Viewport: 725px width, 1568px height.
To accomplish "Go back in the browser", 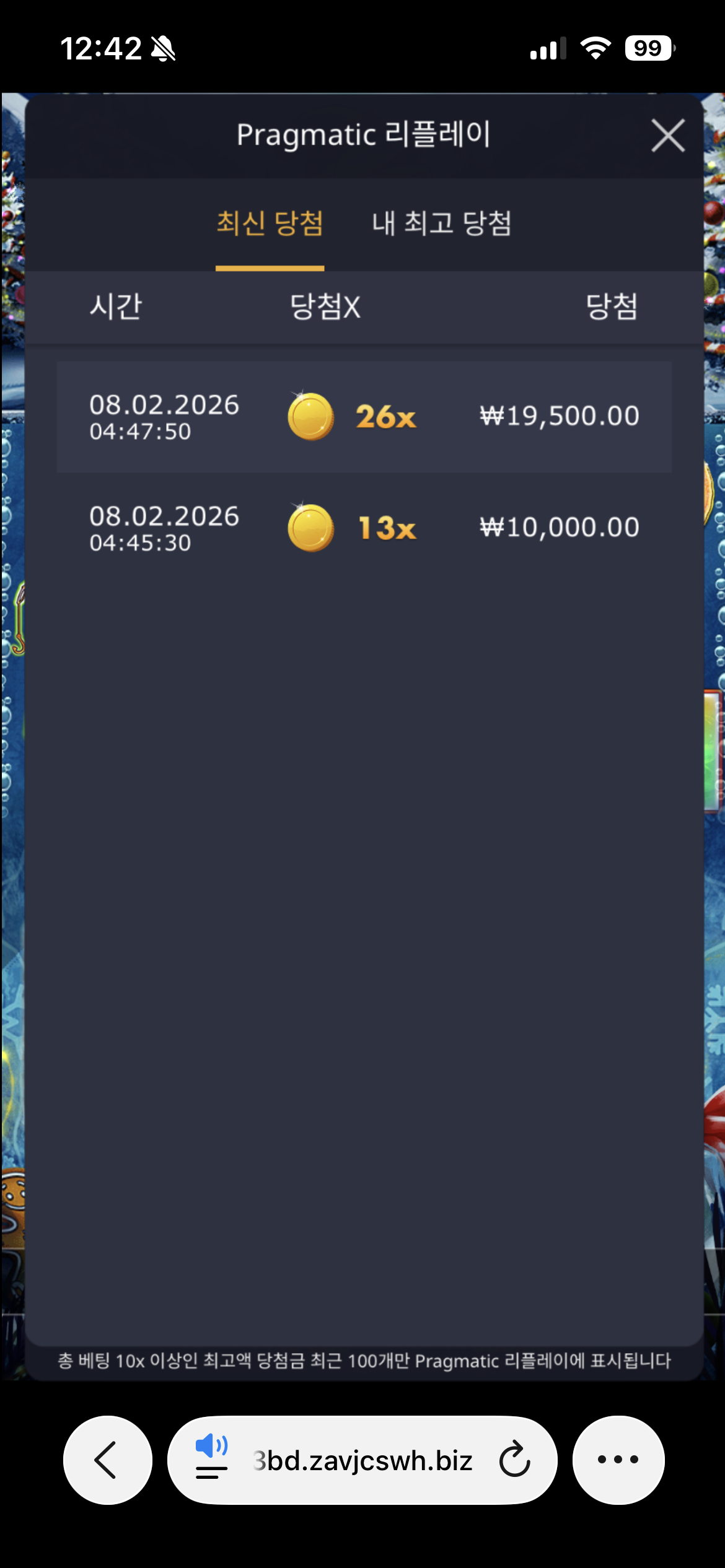I will (x=107, y=1460).
